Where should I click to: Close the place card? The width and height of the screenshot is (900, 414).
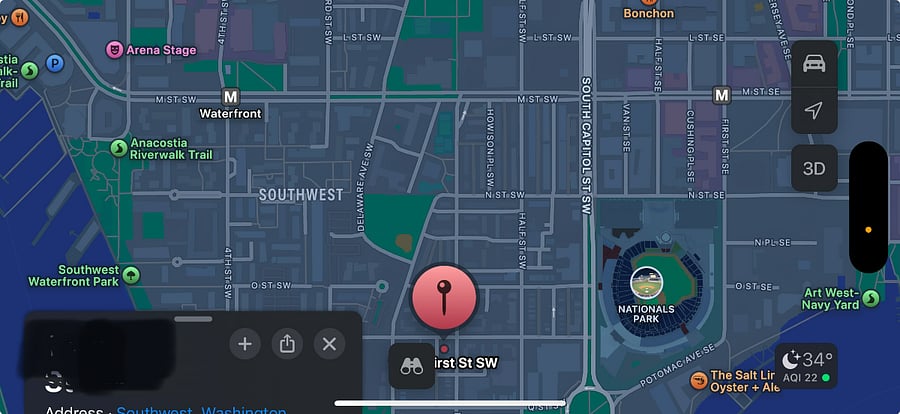[329, 345]
